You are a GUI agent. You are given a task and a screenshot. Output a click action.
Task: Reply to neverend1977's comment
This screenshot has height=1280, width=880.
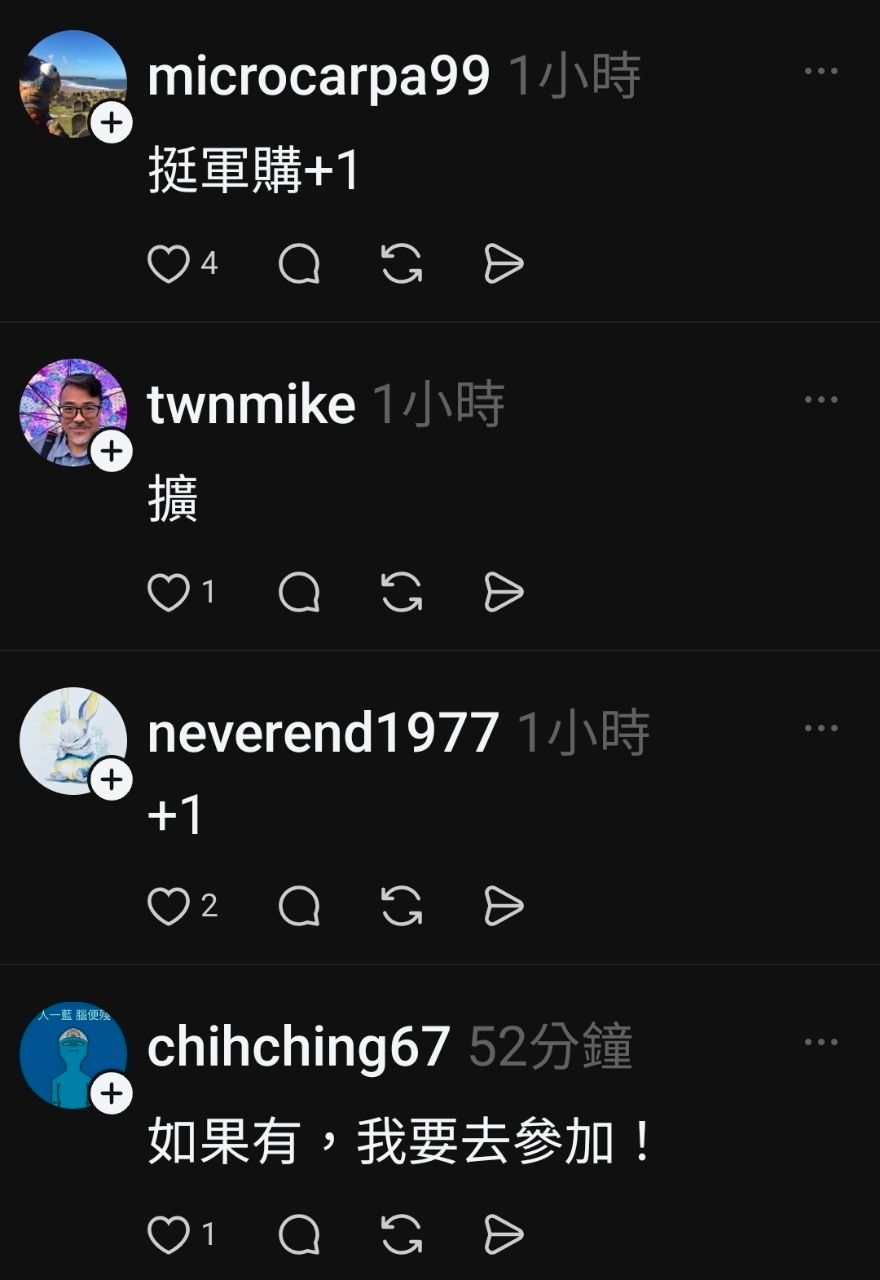click(299, 906)
